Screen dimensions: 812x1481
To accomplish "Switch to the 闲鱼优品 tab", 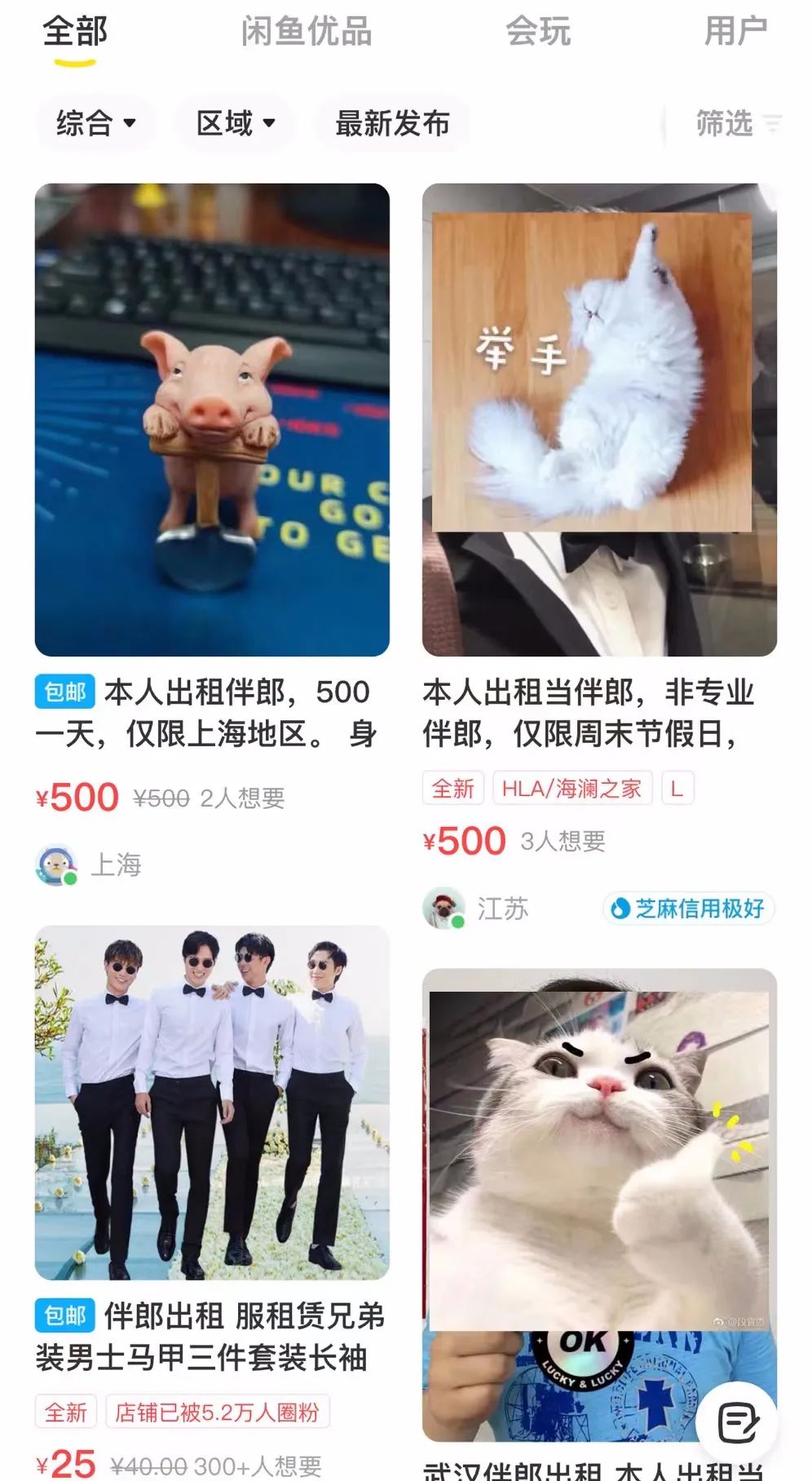I will coord(307,32).
